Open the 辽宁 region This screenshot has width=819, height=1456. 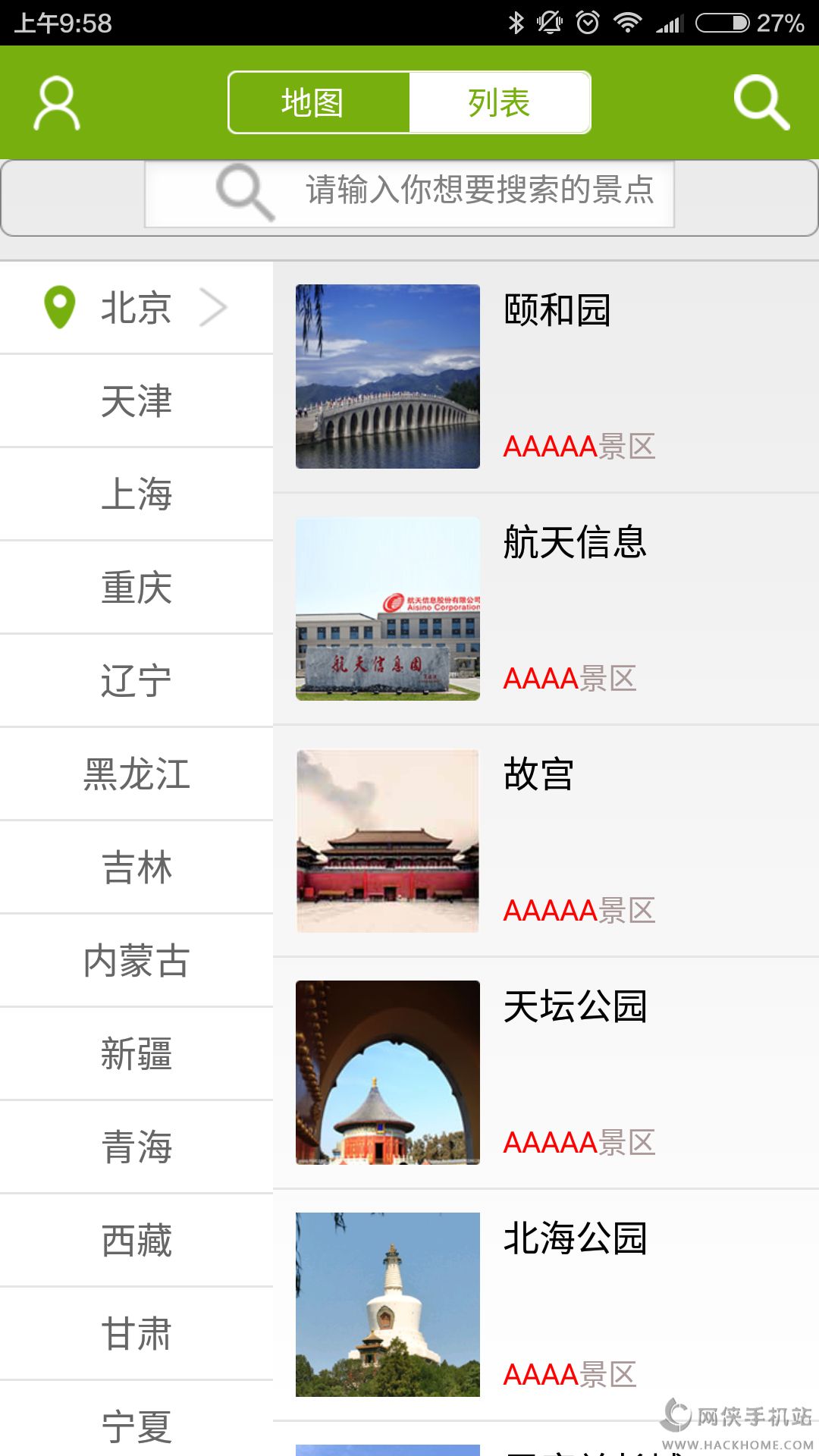click(x=136, y=681)
